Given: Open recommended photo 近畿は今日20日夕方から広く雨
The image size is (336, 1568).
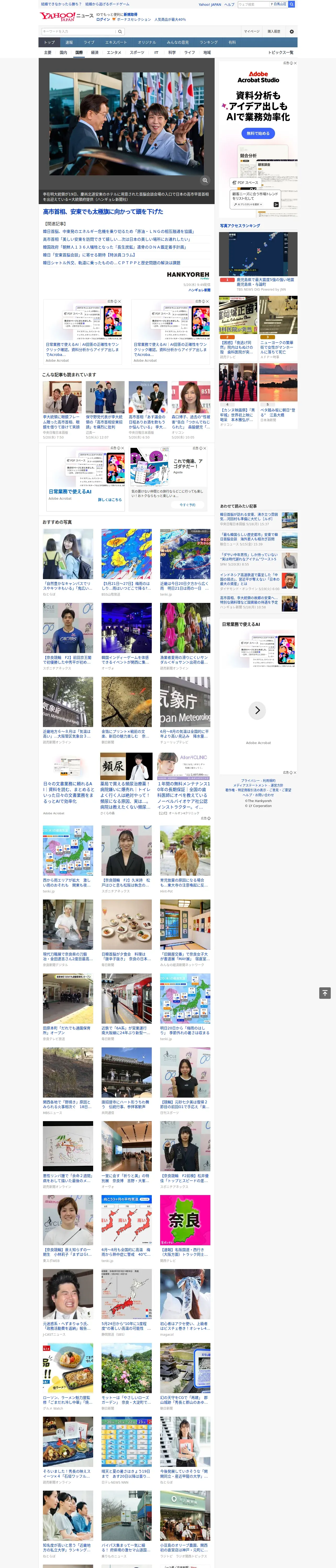Looking at the screenshot, I should (185, 560).
